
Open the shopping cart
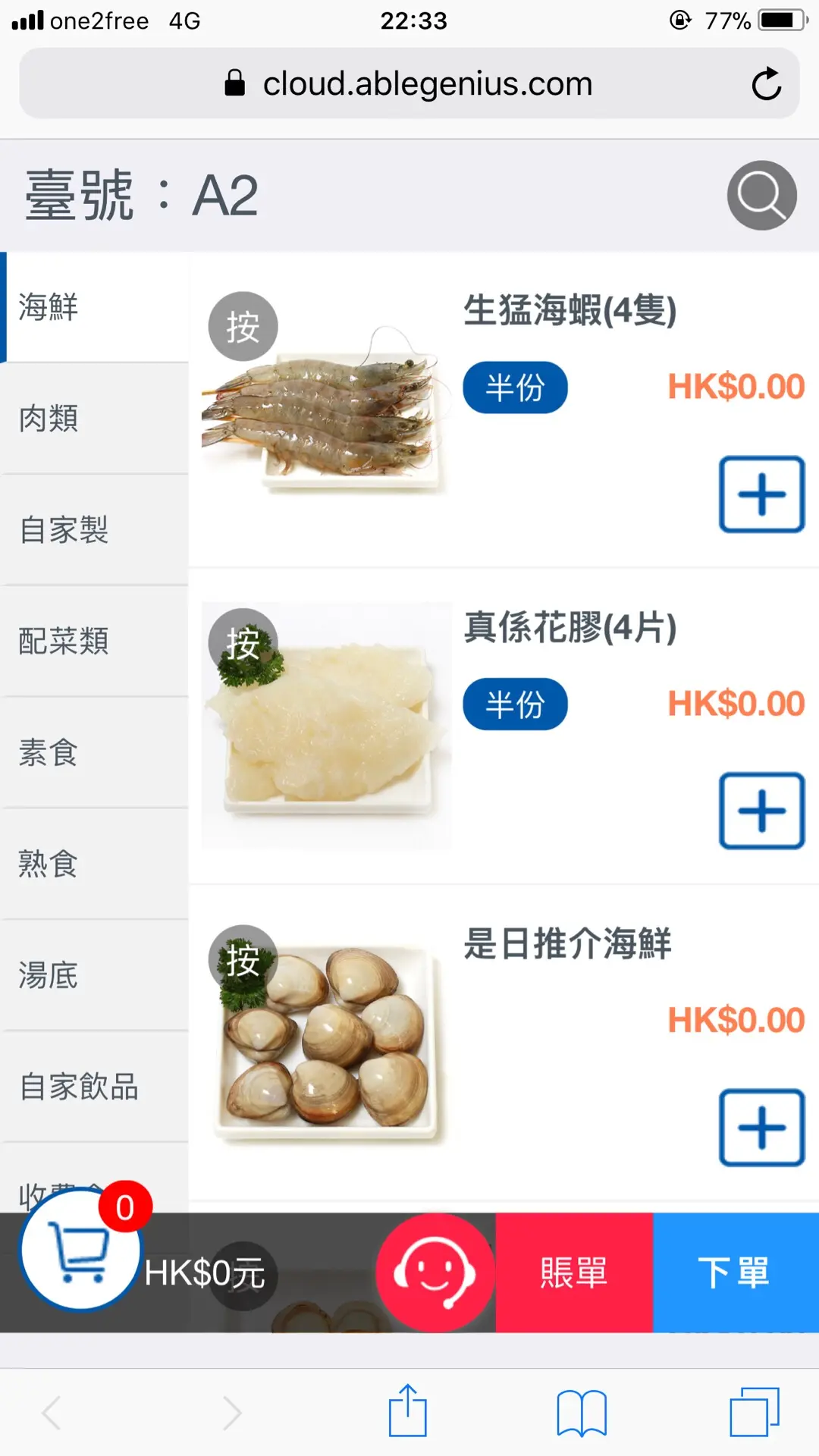pyautogui.click(x=80, y=1250)
